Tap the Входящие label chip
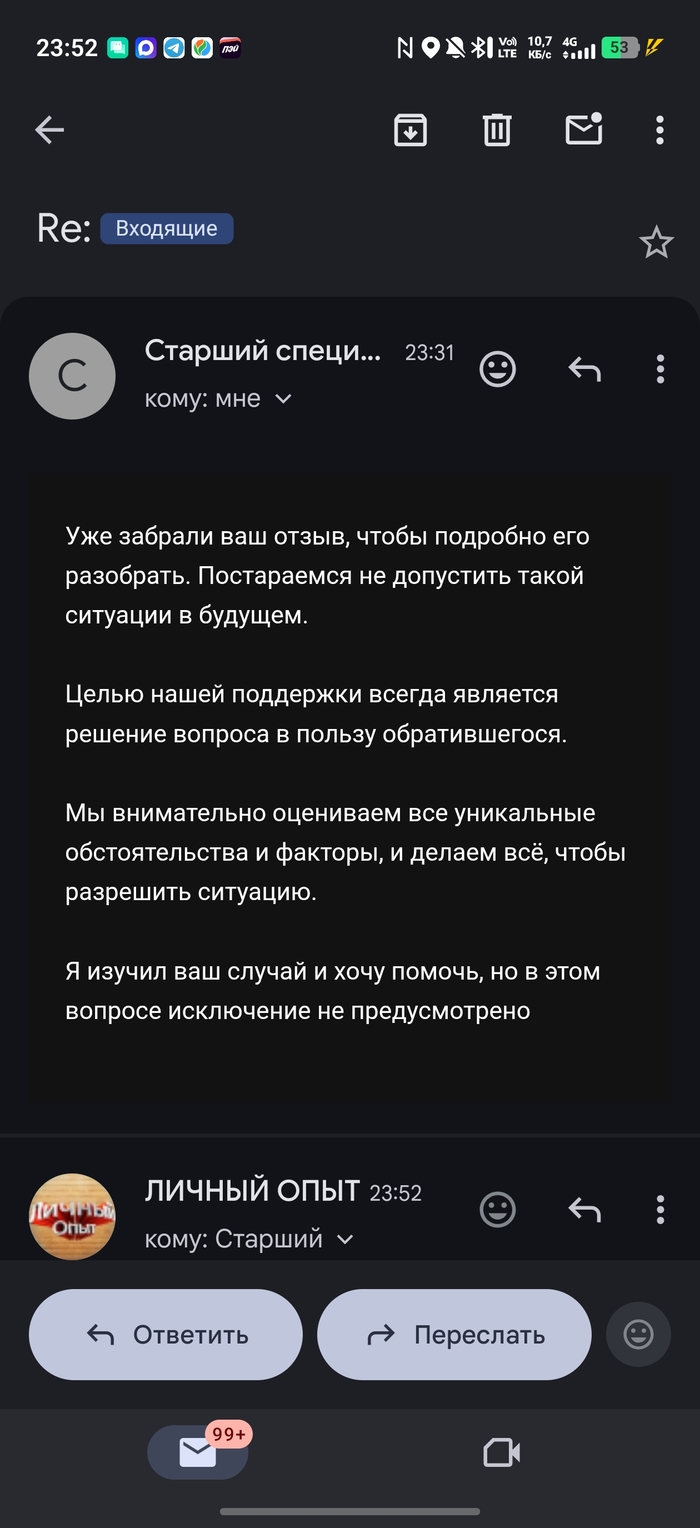 tap(166, 229)
